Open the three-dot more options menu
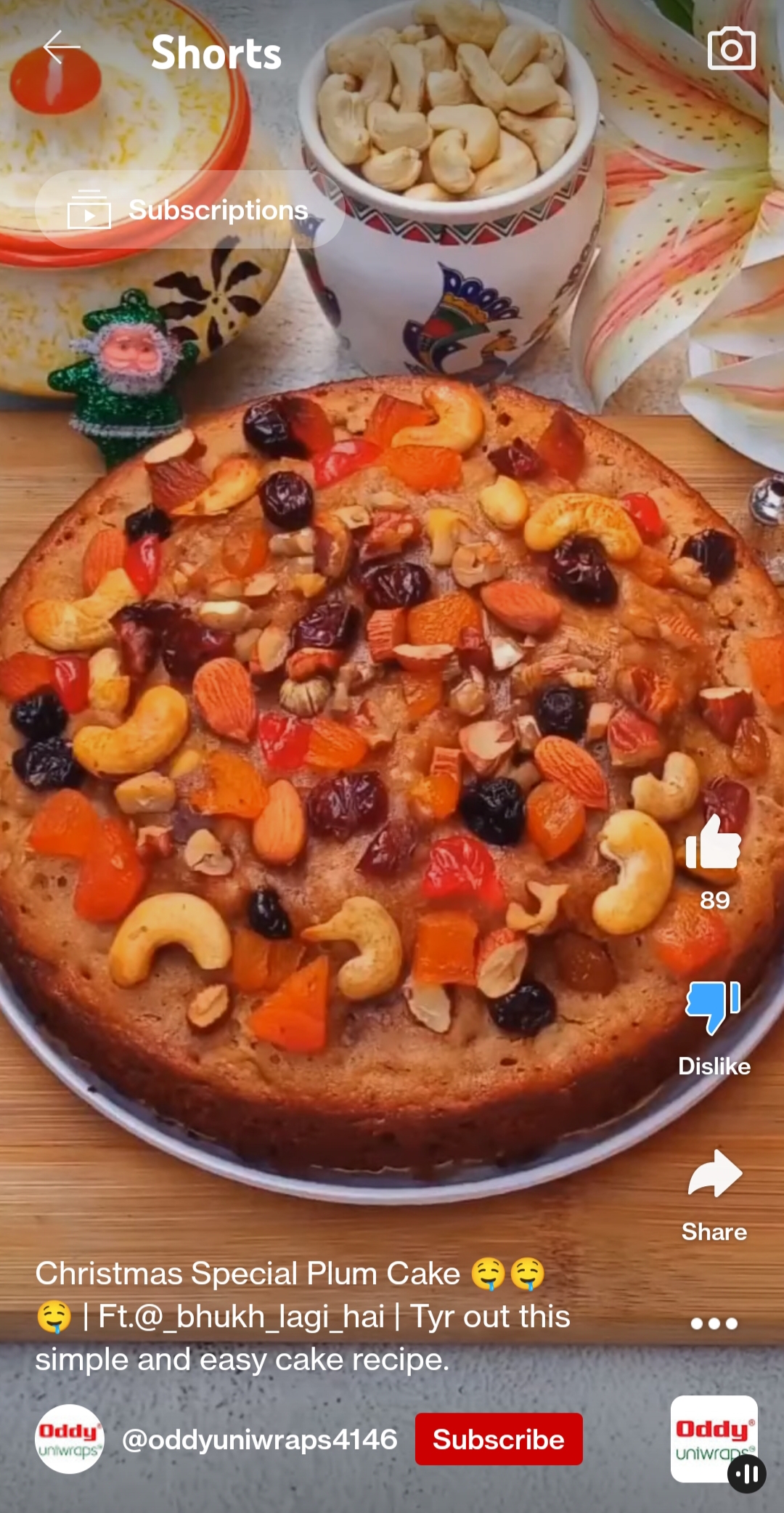The height and width of the screenshot is (1513, 784). pyautogui.click(x=714, y=1323)
